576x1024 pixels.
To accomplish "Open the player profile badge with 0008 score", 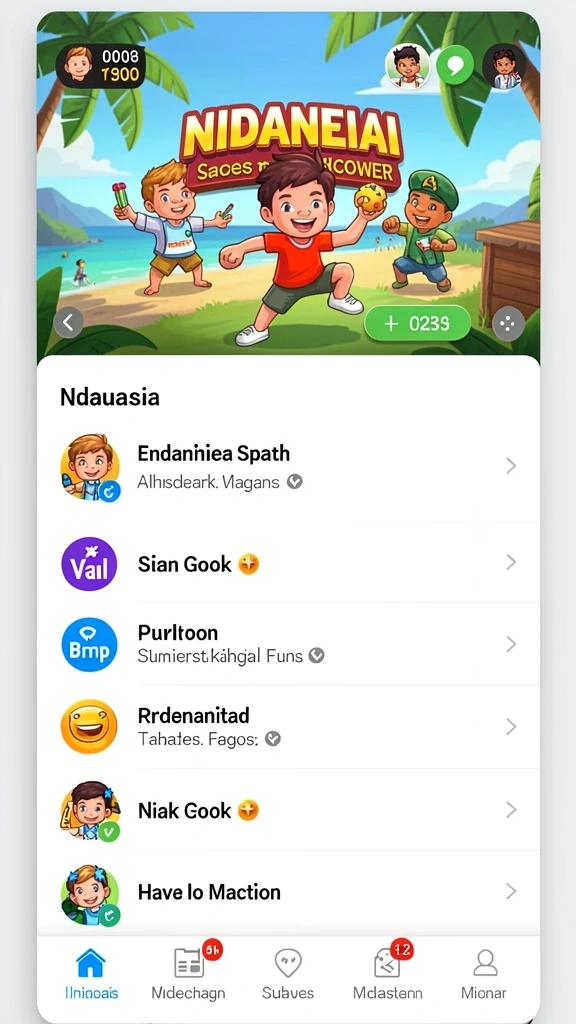I will pyautogui.click(x=101, y=65).
